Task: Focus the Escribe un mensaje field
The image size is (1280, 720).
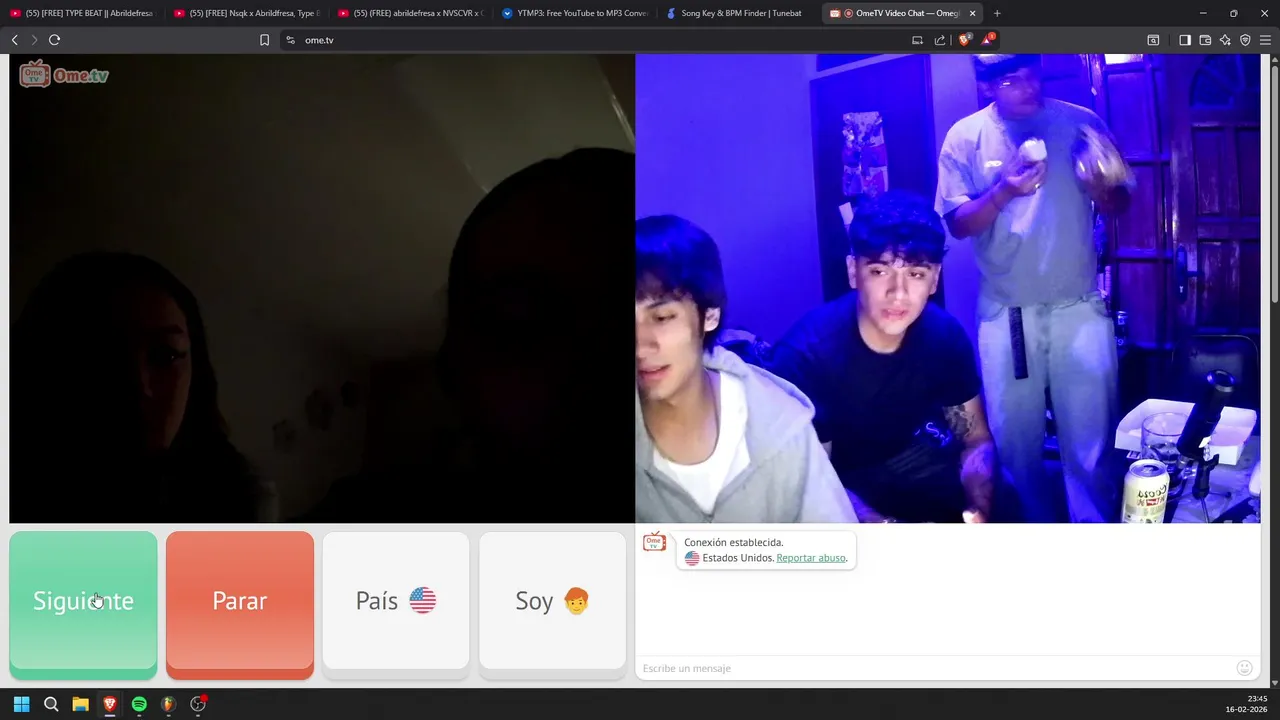Action: click(930, 668)
